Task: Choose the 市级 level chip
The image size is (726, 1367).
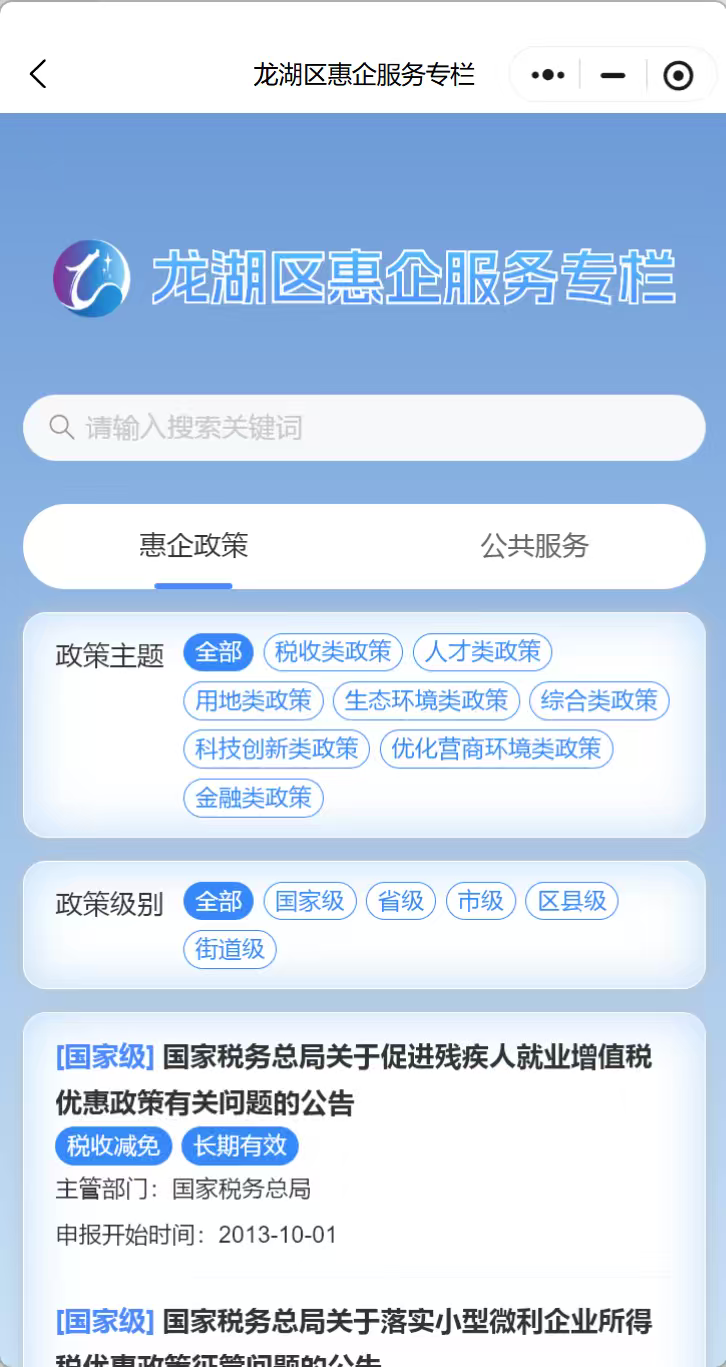Action: coord(480,902)
